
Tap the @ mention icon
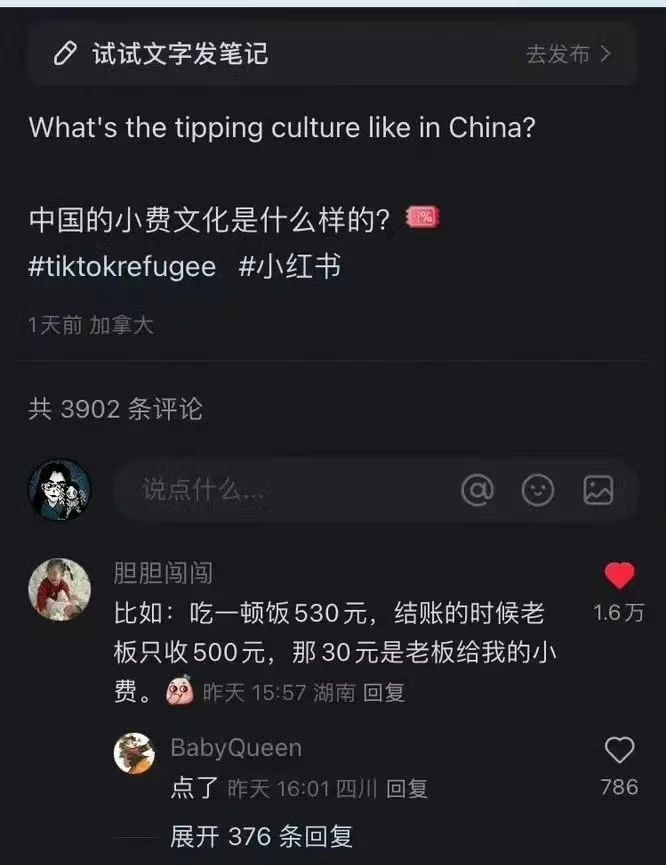pyautogui.click(x=477, y=489)
